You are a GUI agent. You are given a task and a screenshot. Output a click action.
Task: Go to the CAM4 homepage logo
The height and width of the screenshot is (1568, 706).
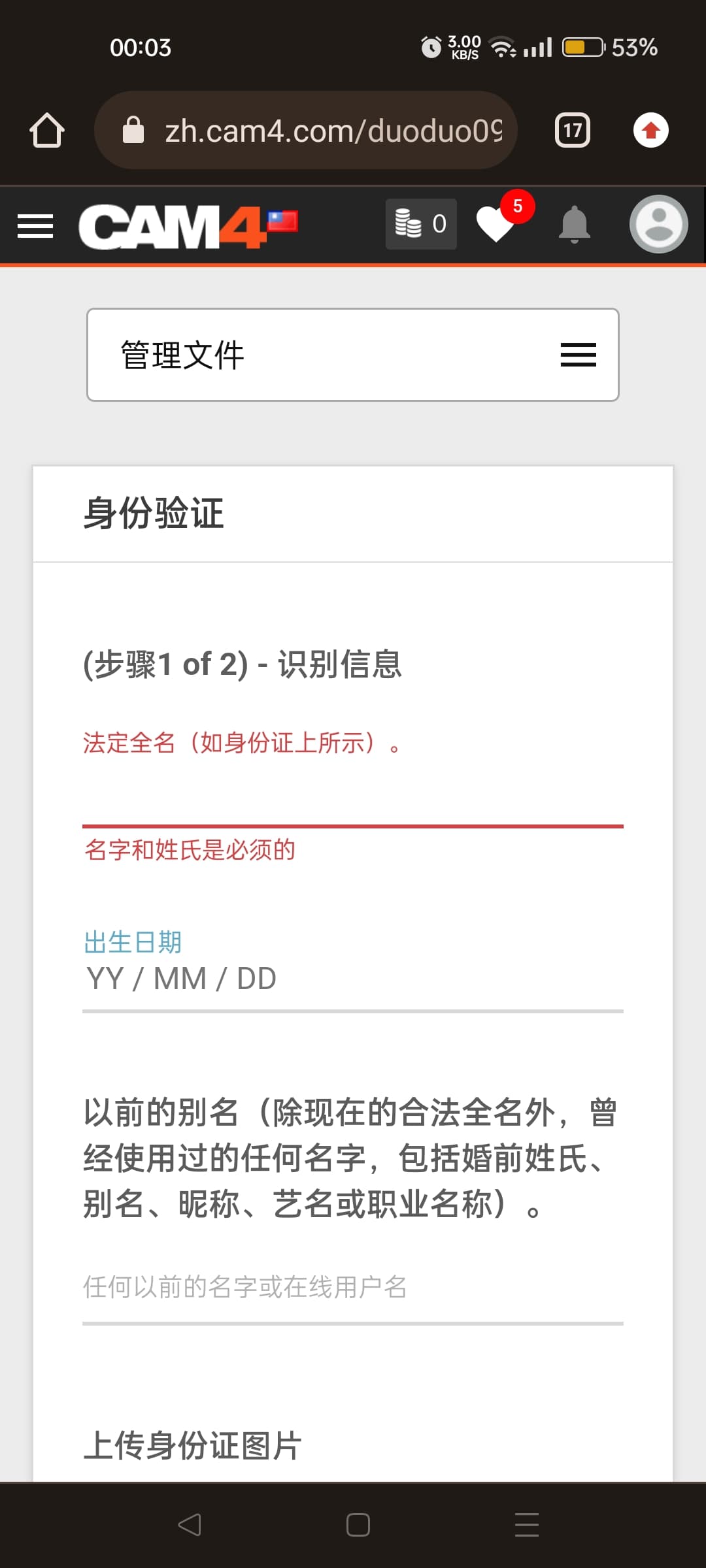[172, 226]
